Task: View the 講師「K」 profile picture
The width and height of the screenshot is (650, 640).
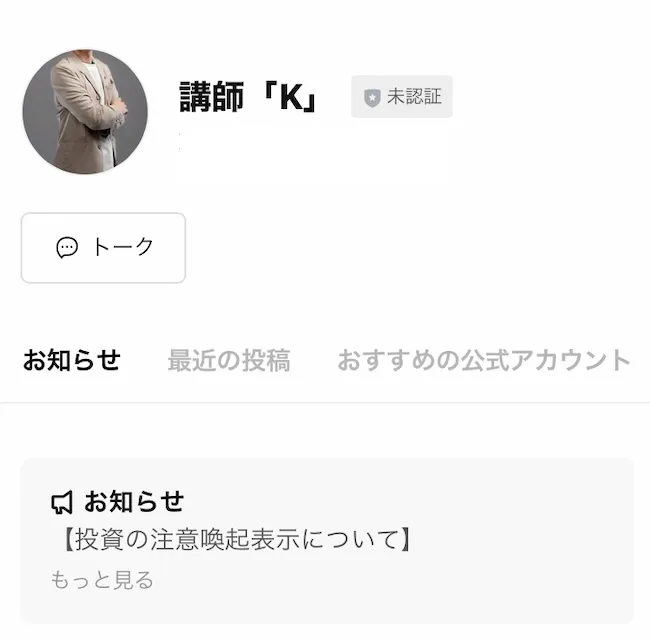Action: coord(85,112)
